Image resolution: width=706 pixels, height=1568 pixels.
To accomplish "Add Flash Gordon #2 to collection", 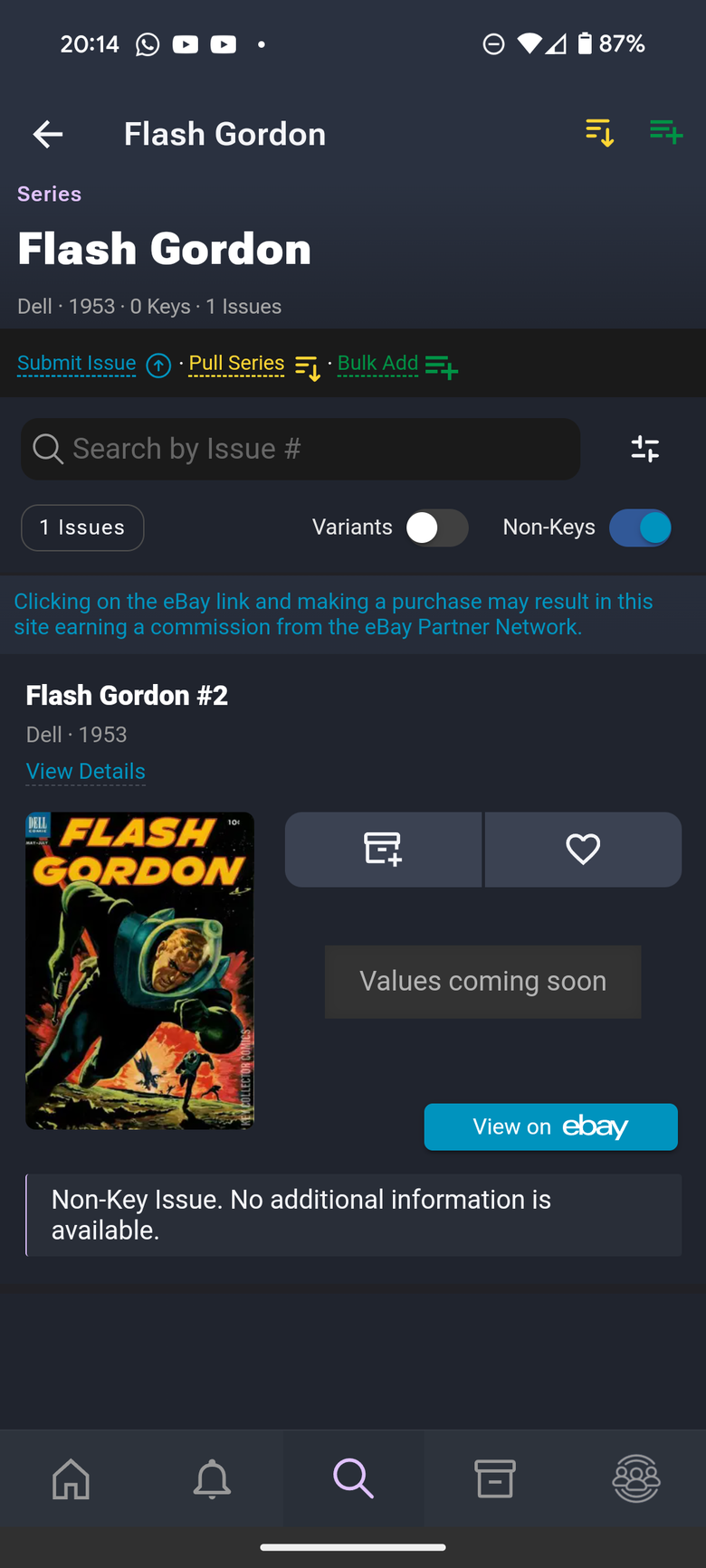I will point(383,849).
